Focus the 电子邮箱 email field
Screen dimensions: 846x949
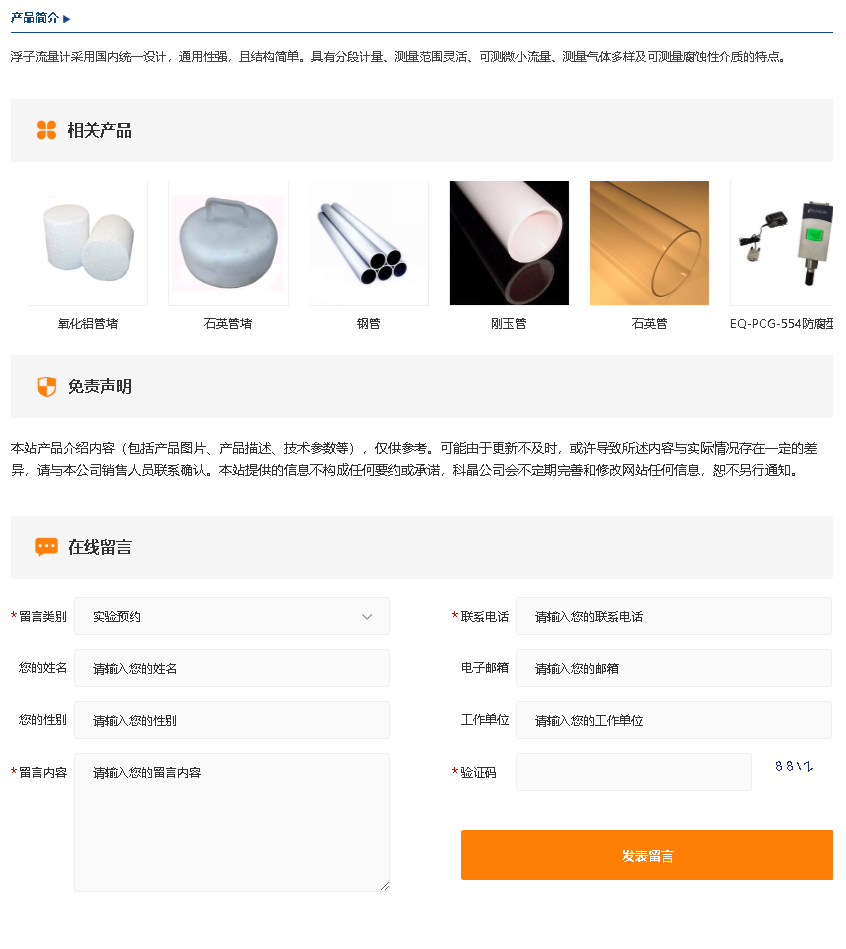pyautogui.click(x=673, y=668)
